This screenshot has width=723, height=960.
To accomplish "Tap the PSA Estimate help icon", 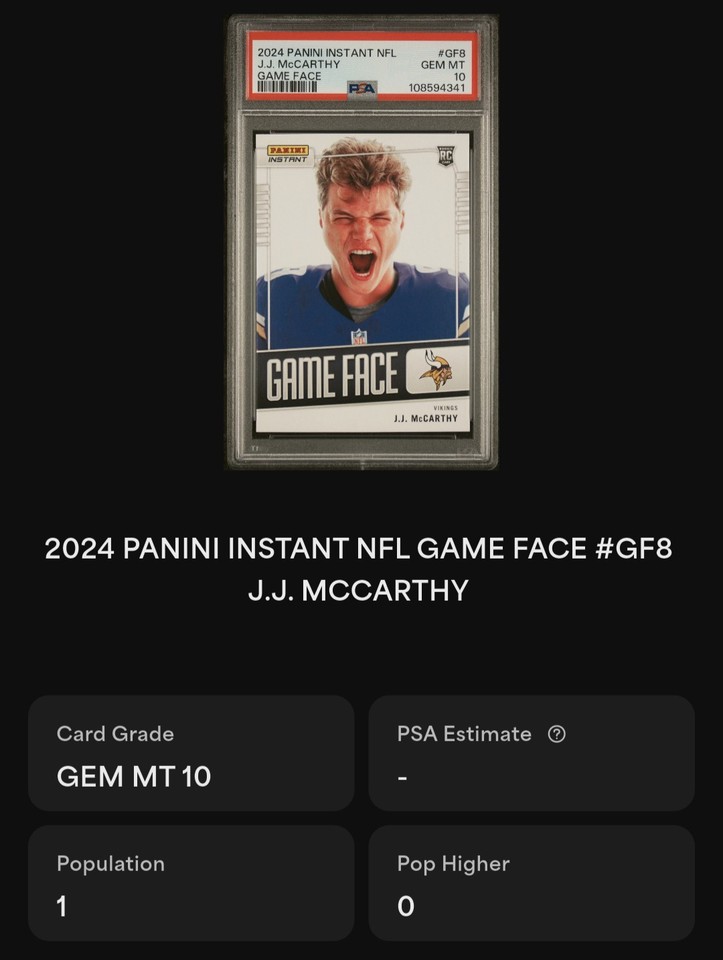I will tap(557, 733).
